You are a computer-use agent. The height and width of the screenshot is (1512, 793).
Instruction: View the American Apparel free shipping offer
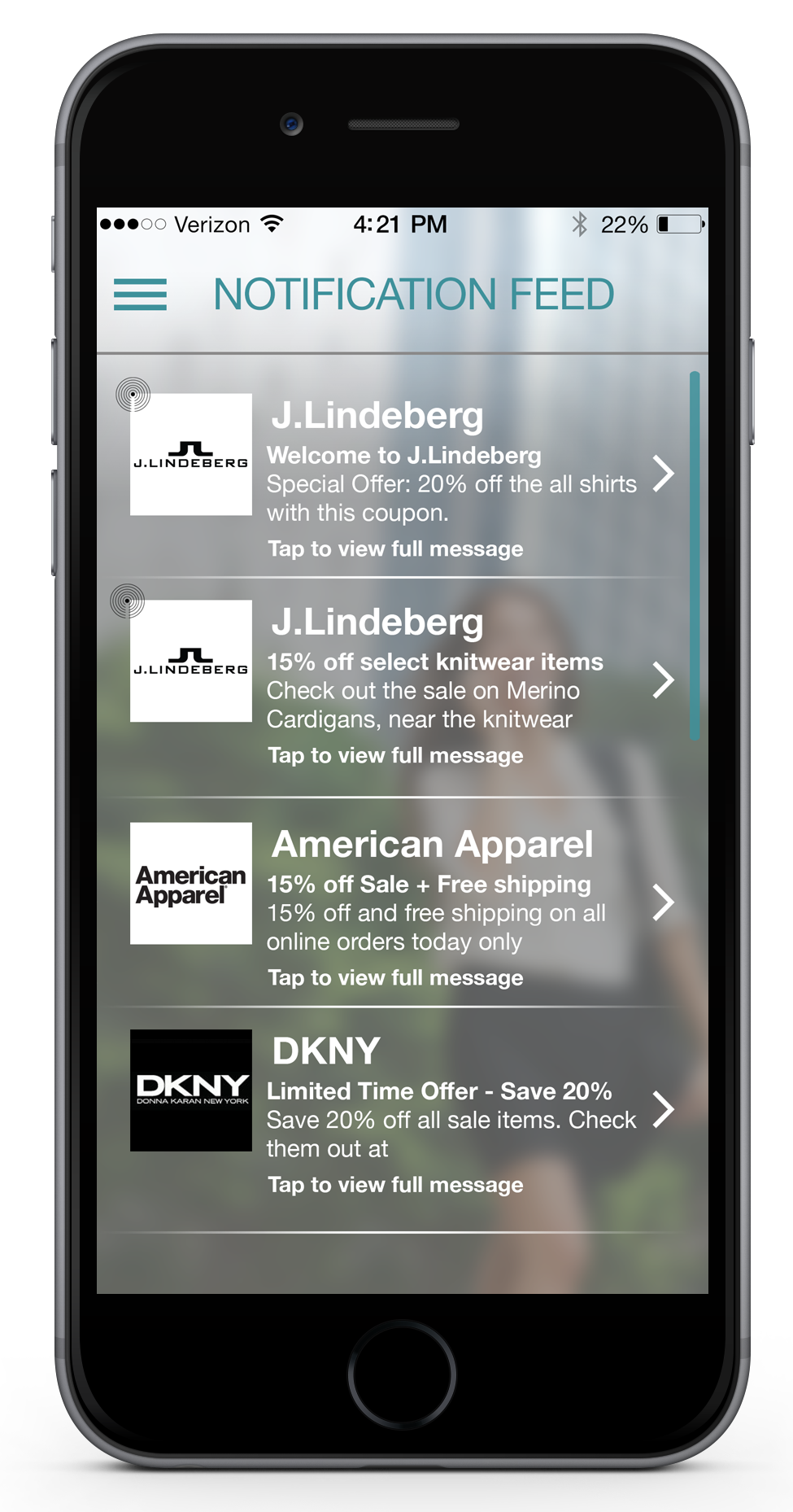click(403, 903)
